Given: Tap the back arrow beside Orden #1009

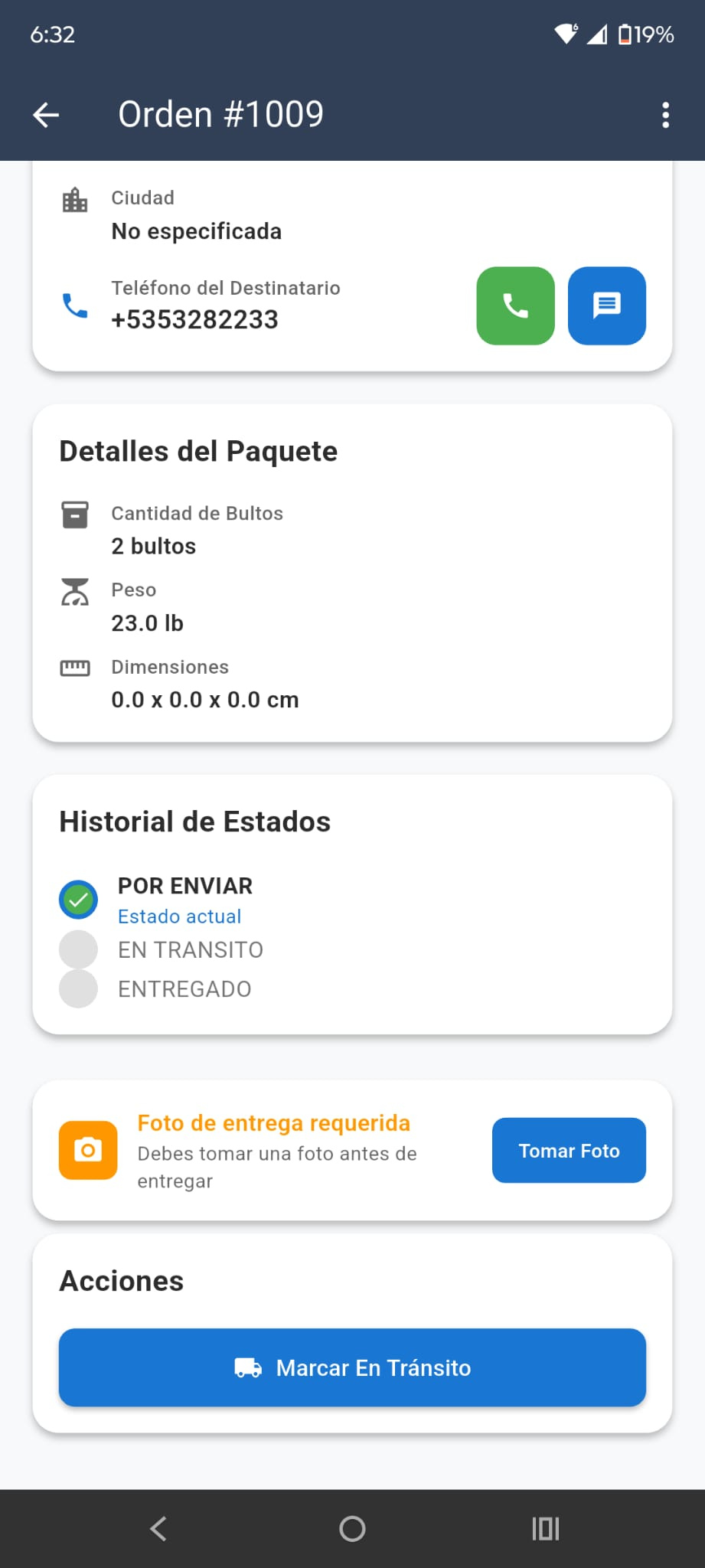Looking at the screenshot, I should click(x=45, y=113).
